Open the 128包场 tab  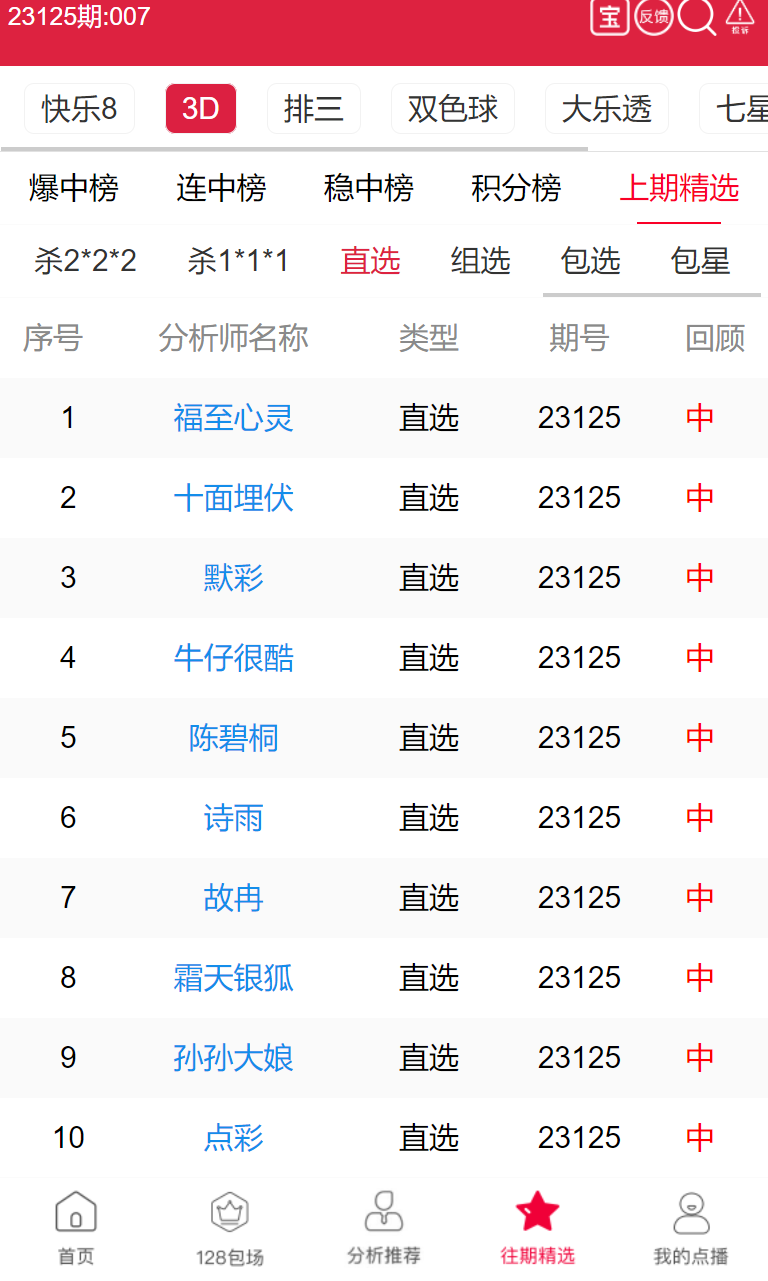click(230, 1227)
